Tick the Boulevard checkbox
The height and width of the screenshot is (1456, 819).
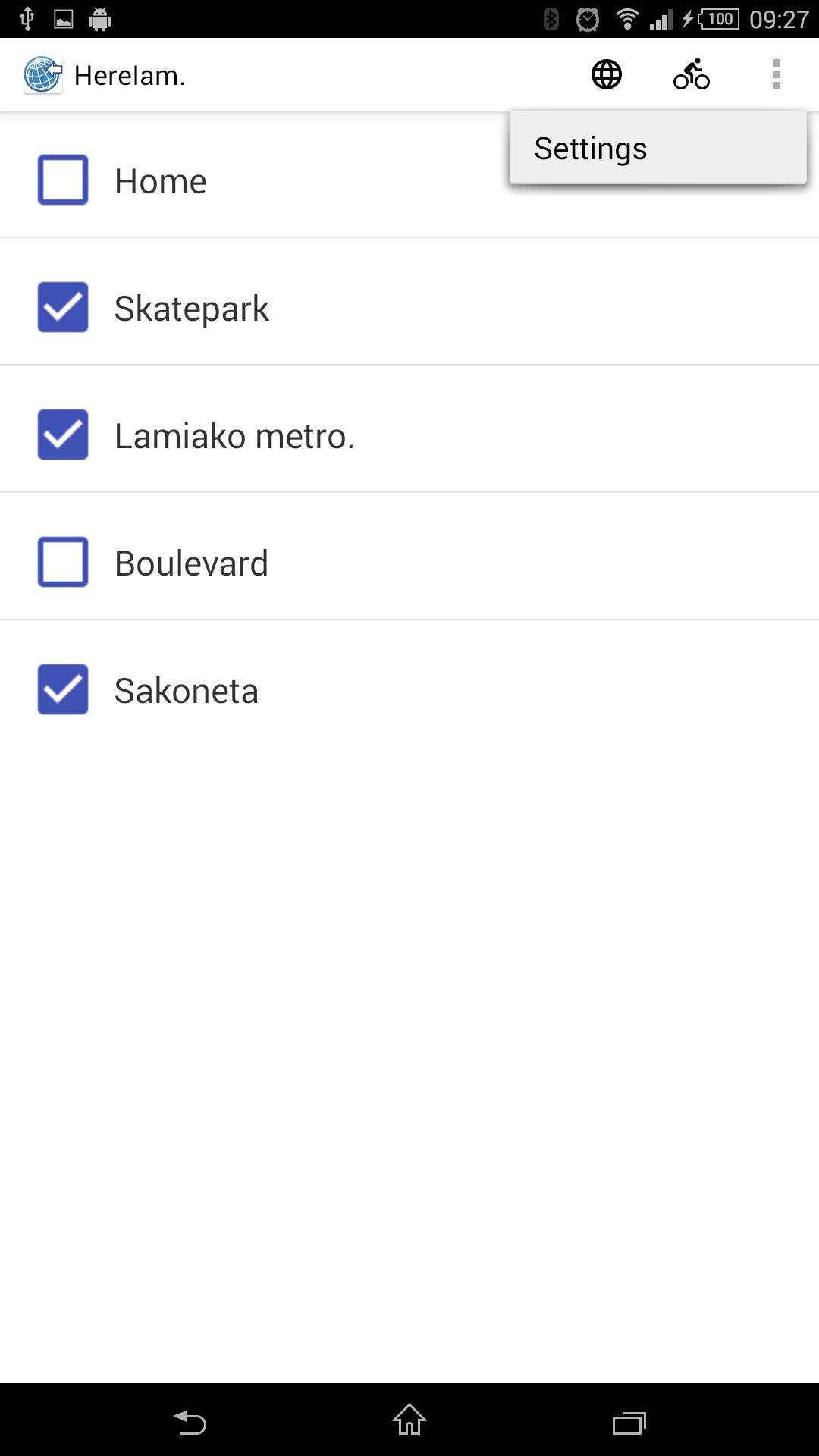click(63, 563)
